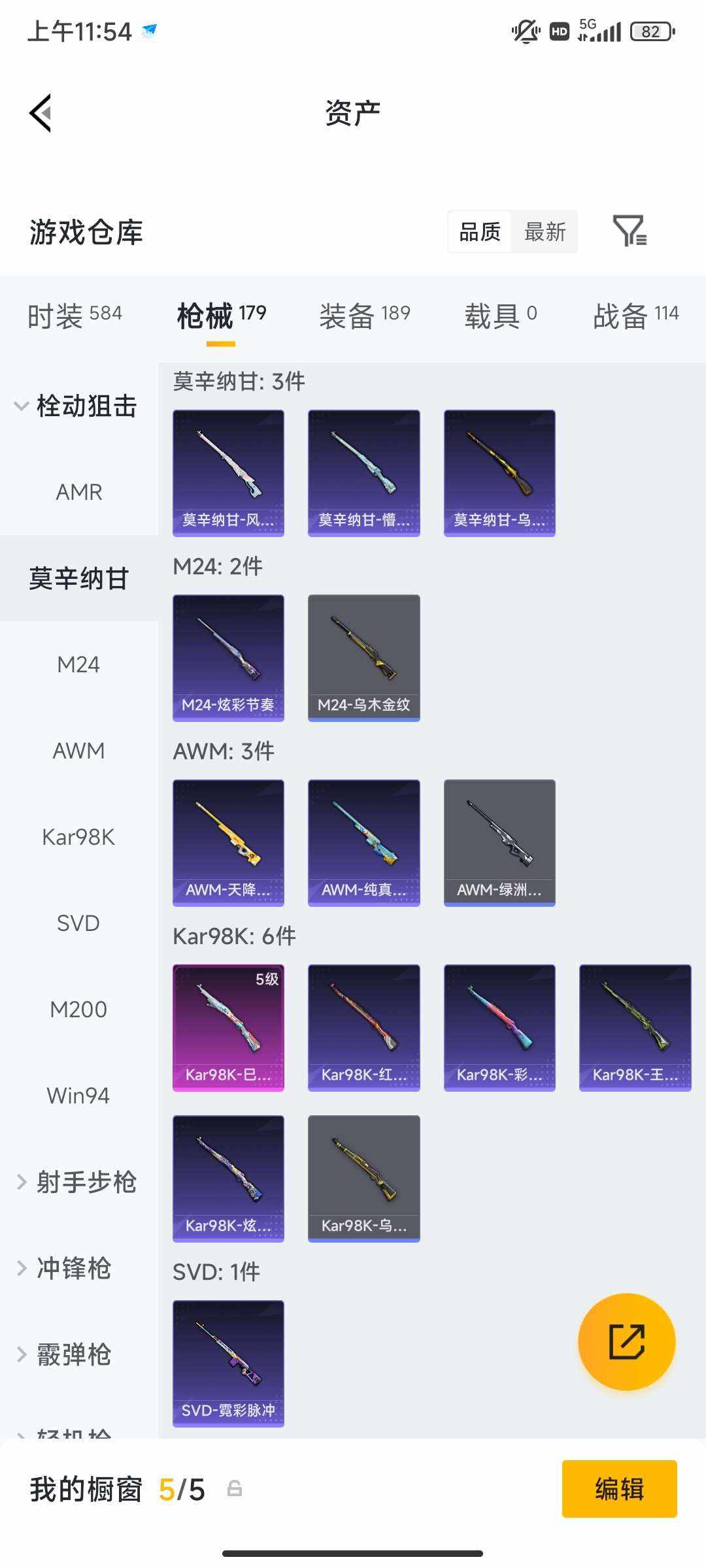Switch to the 时装 tab
This screenshot has width=706, height=1568.
coord(72,314)
